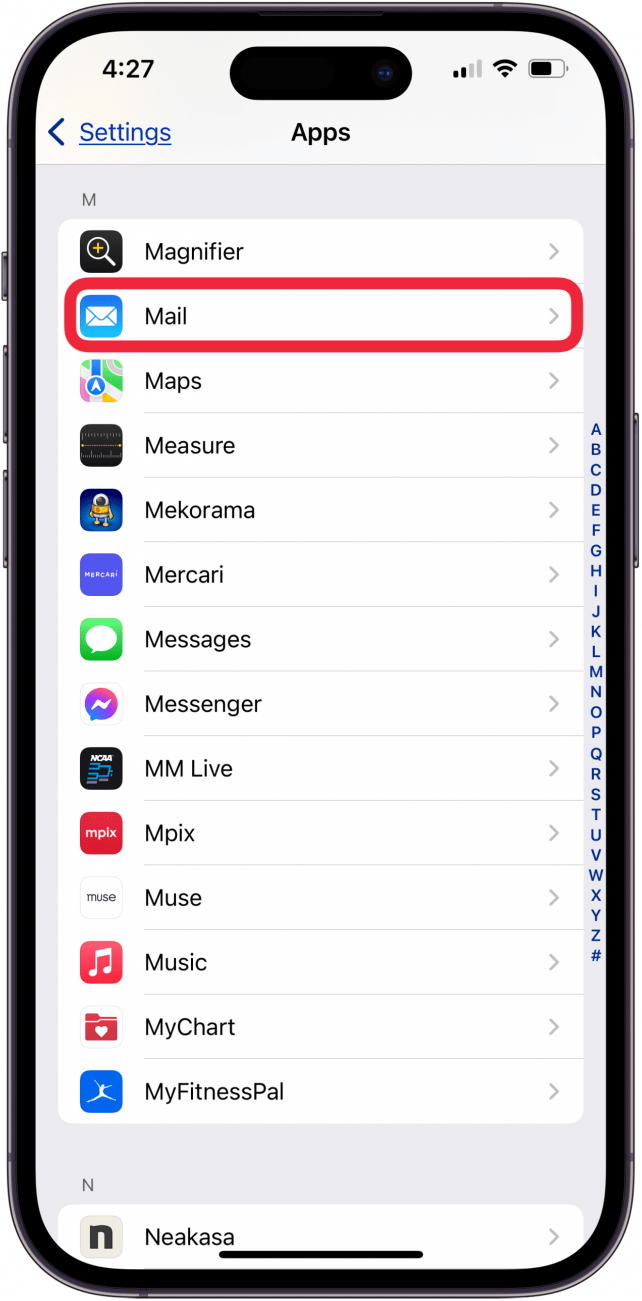Select MM Live in the list
Screen dimensions: 642x1301
click(x=320, y=769)
